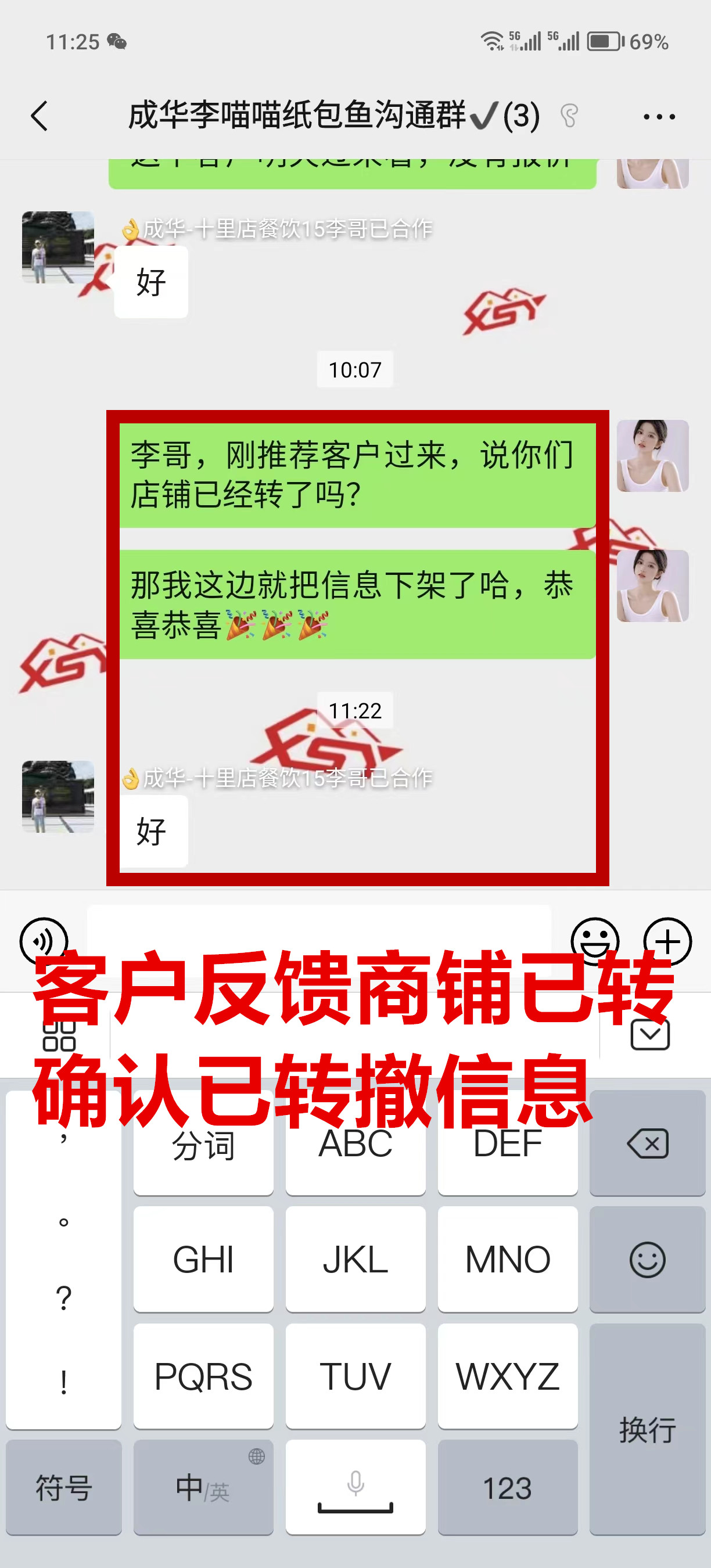The image size is (711, 1568).
Task: Open 李哥's avatar beside the 11:22 好 reply
Action: point(58,796)
